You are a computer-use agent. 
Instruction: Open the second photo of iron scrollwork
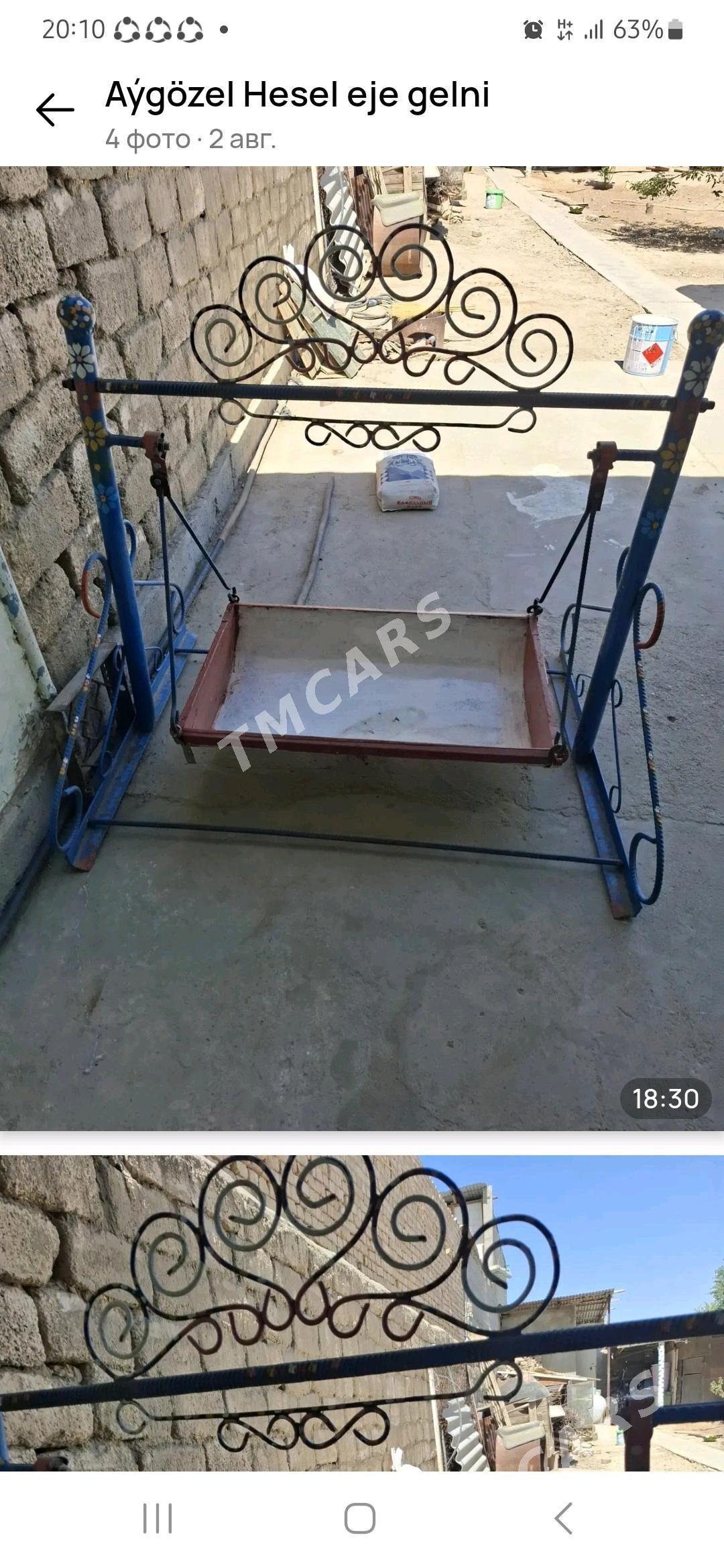coord(362,1313)
